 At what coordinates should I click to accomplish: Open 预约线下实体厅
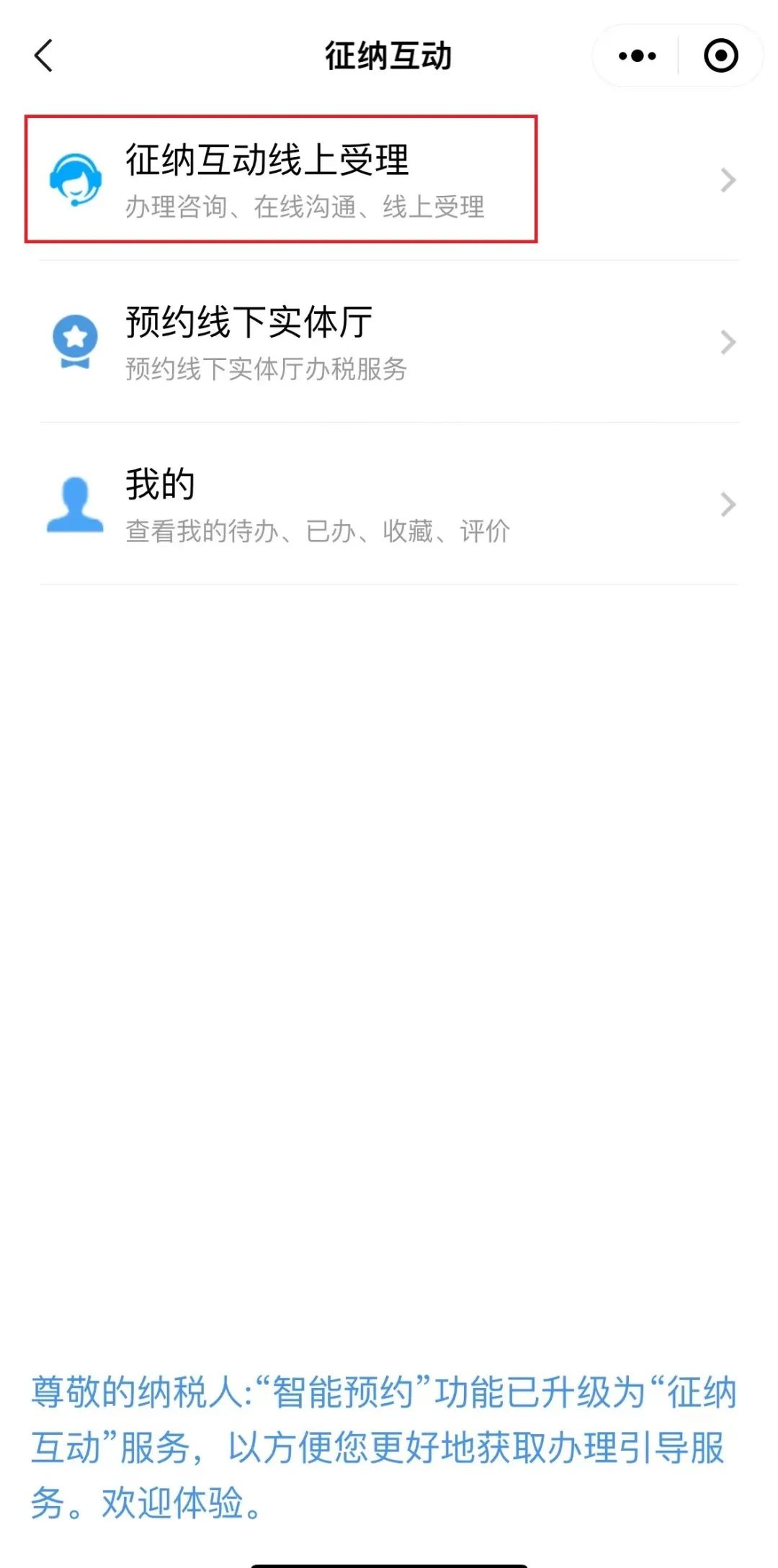click(x=389, y=341)
